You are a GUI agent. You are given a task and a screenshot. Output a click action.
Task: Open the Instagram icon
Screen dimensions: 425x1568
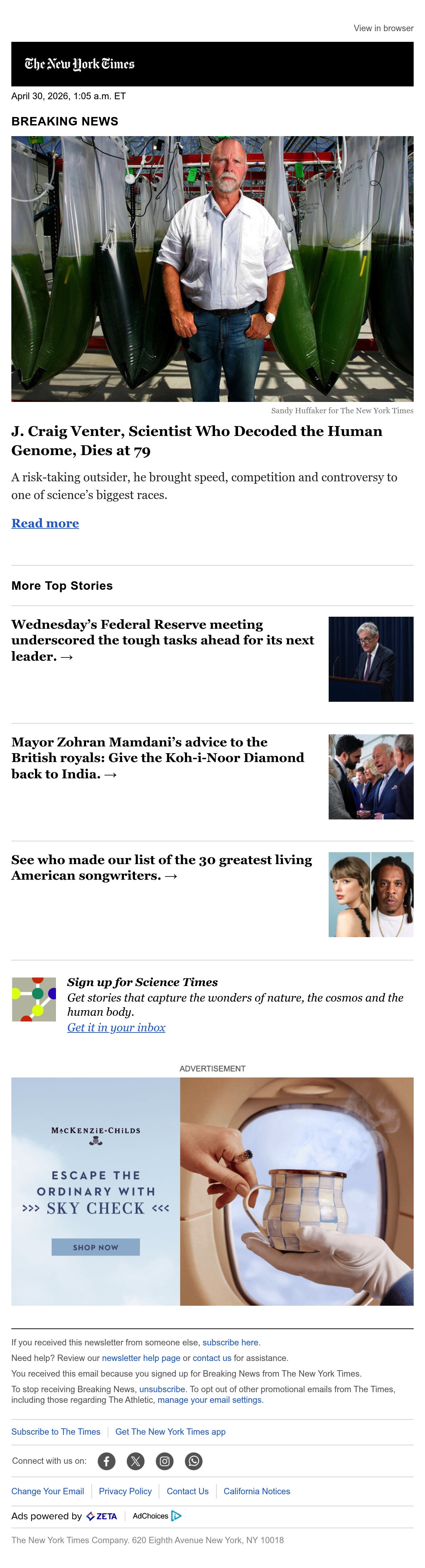click(x=165, y=1461)
